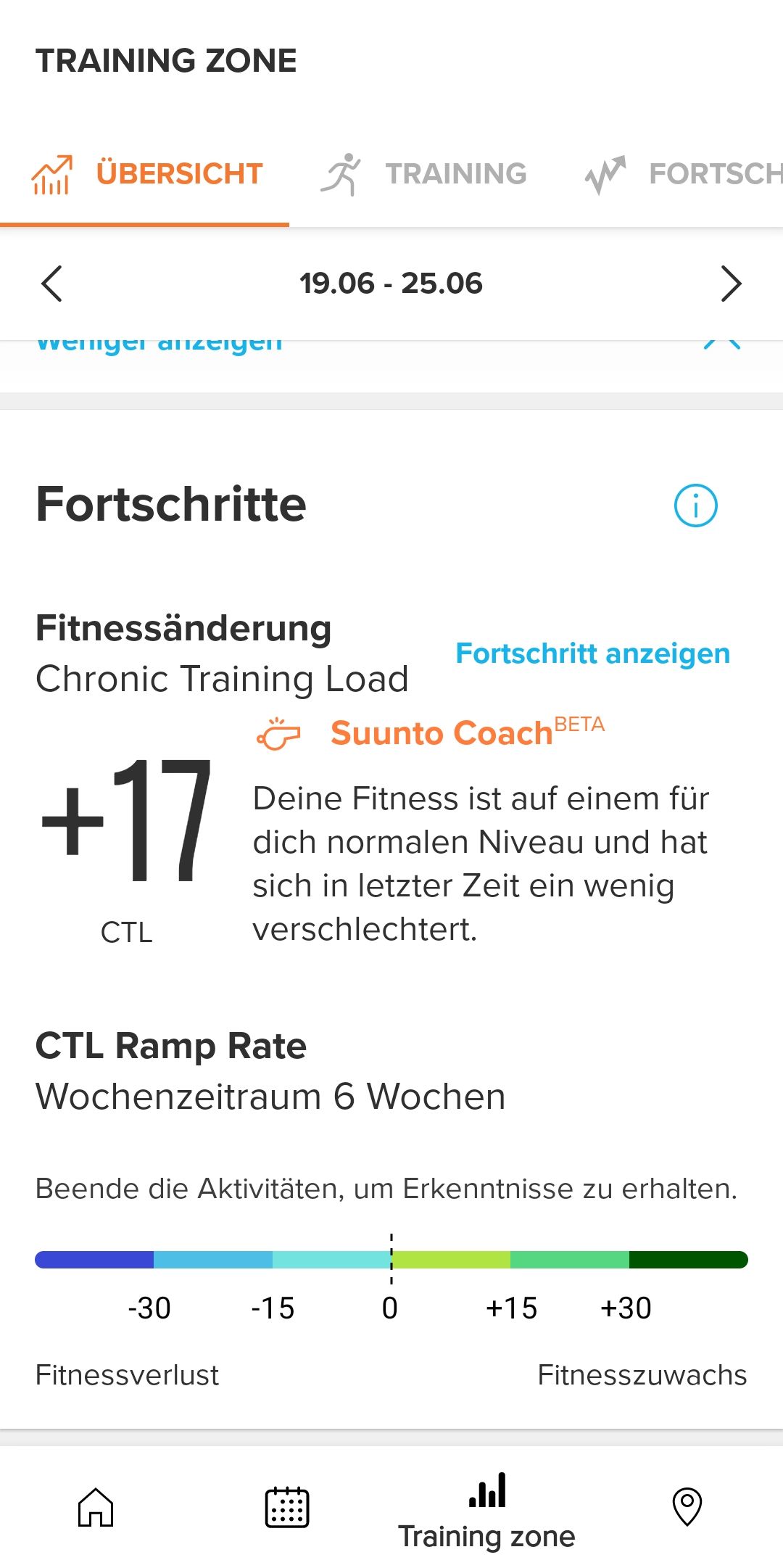Tap Fortschritt anzeigen link
Screen dimensions: 783x1568
tap(592, 653)
